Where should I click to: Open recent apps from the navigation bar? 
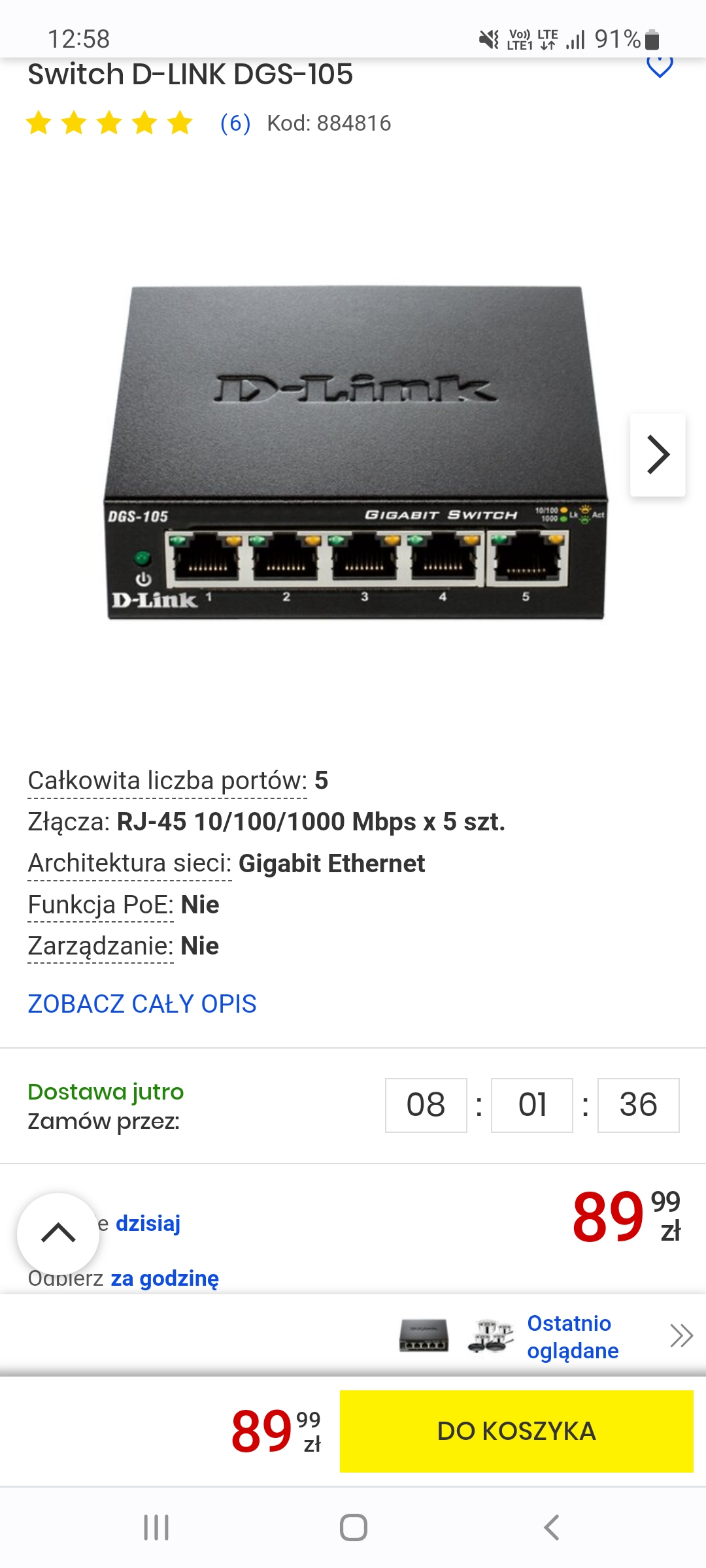tap(156, 1527)
